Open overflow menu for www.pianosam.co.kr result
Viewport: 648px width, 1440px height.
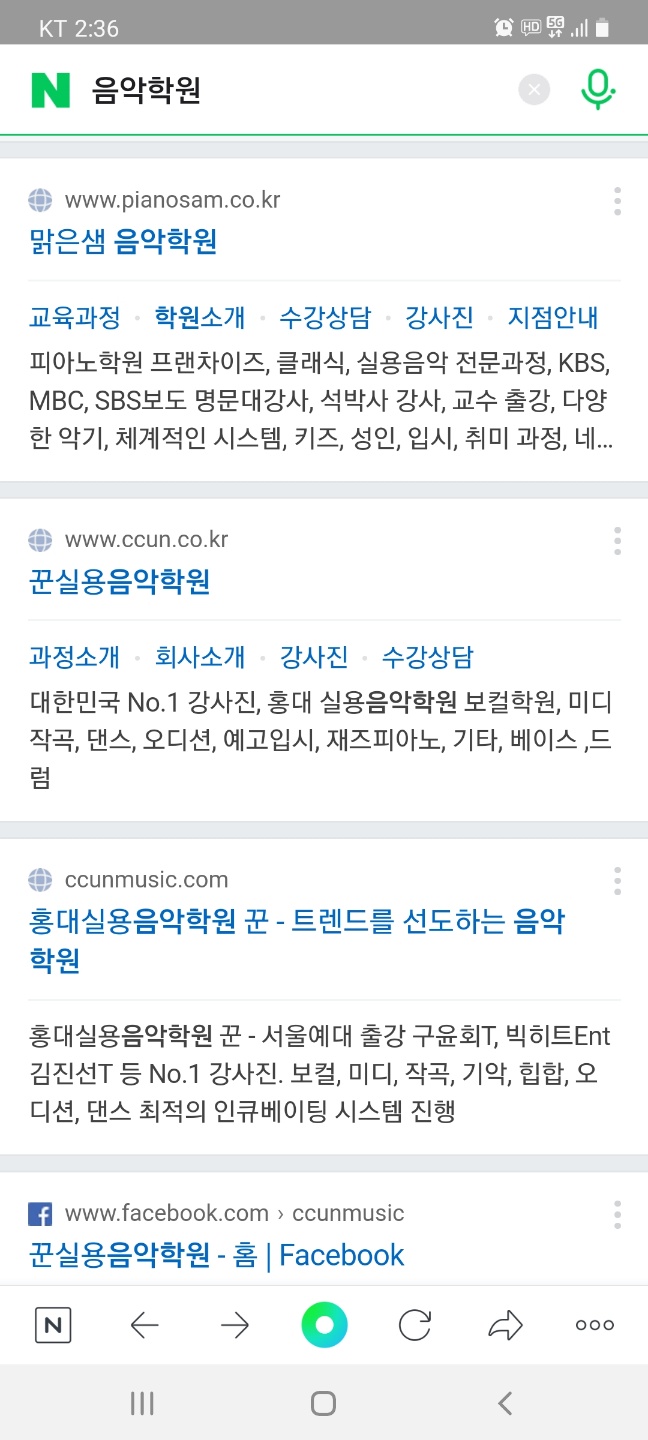coord(617,201)
